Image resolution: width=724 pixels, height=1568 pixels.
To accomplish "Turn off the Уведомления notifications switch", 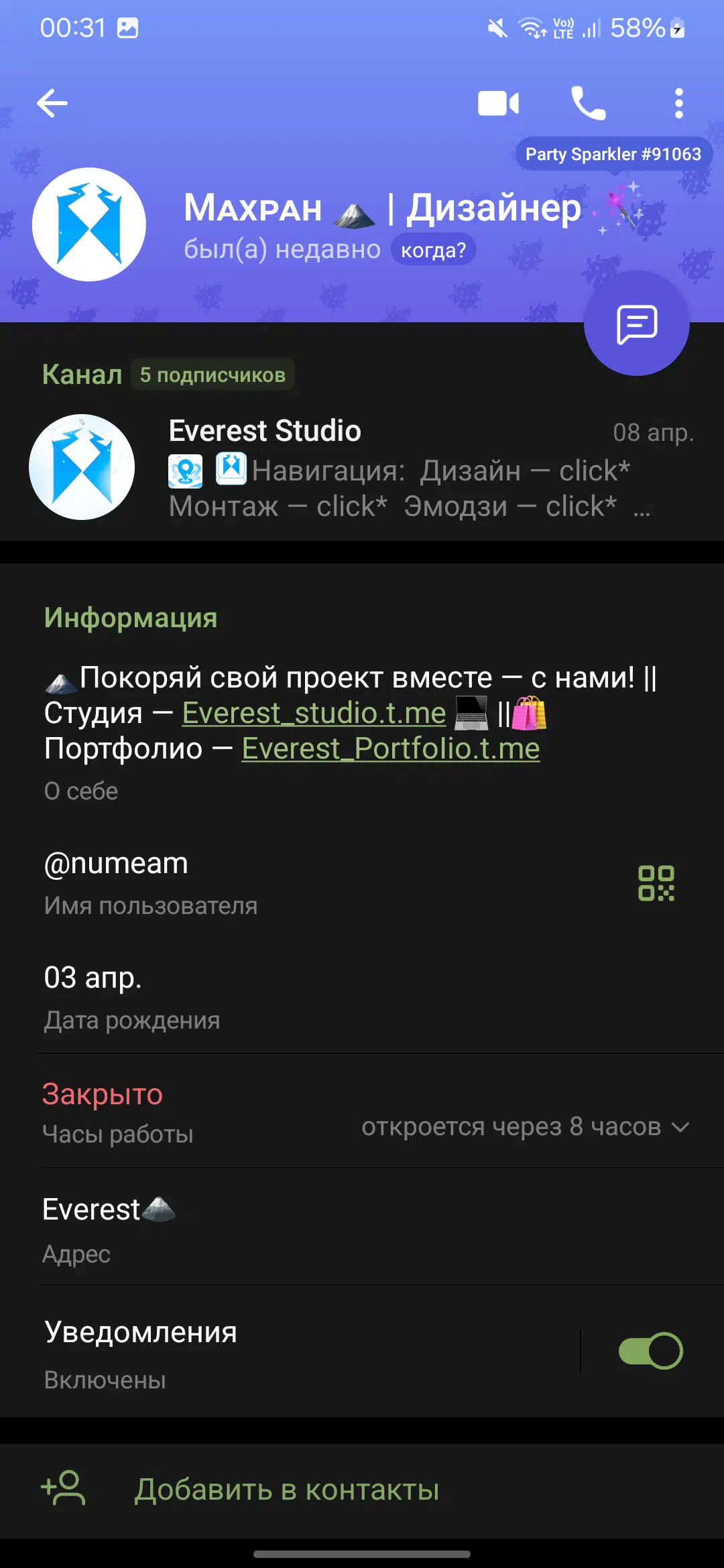I will [x=650, y=1350].
